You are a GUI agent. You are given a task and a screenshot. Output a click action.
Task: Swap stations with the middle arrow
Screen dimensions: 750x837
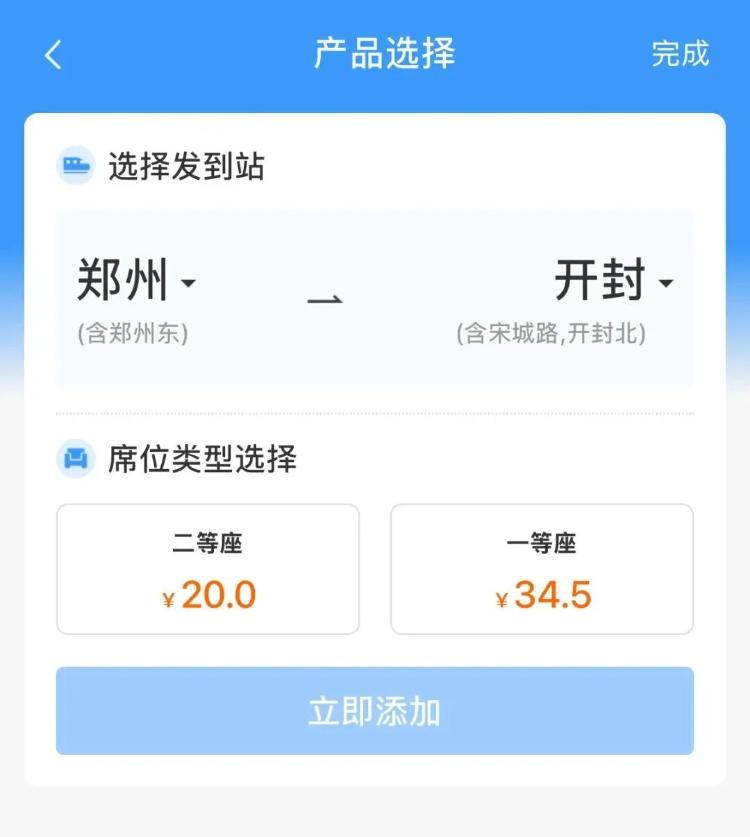point(325,297)
